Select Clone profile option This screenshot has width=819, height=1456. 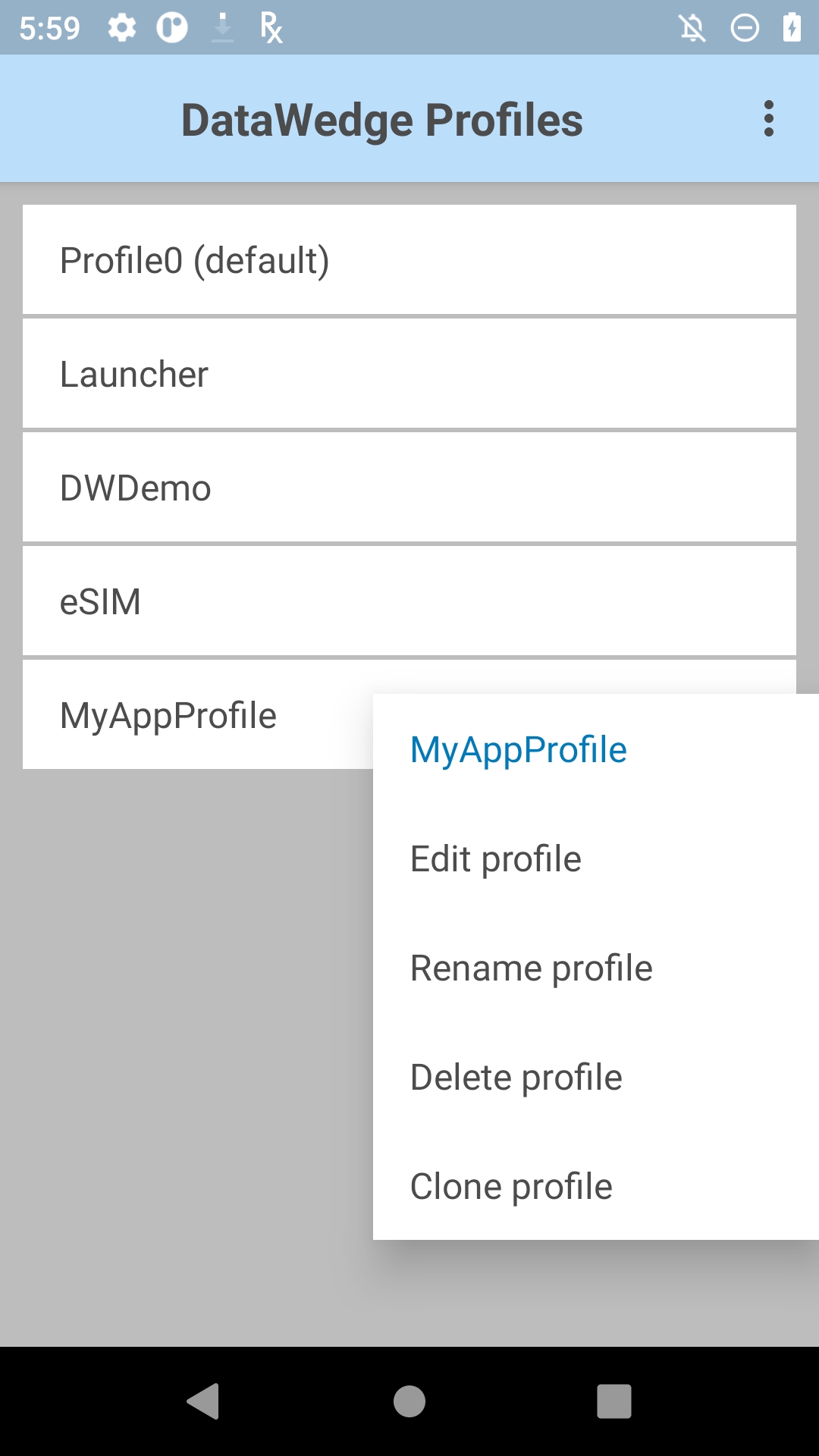pyautogui.click(x=596, y=1187)
